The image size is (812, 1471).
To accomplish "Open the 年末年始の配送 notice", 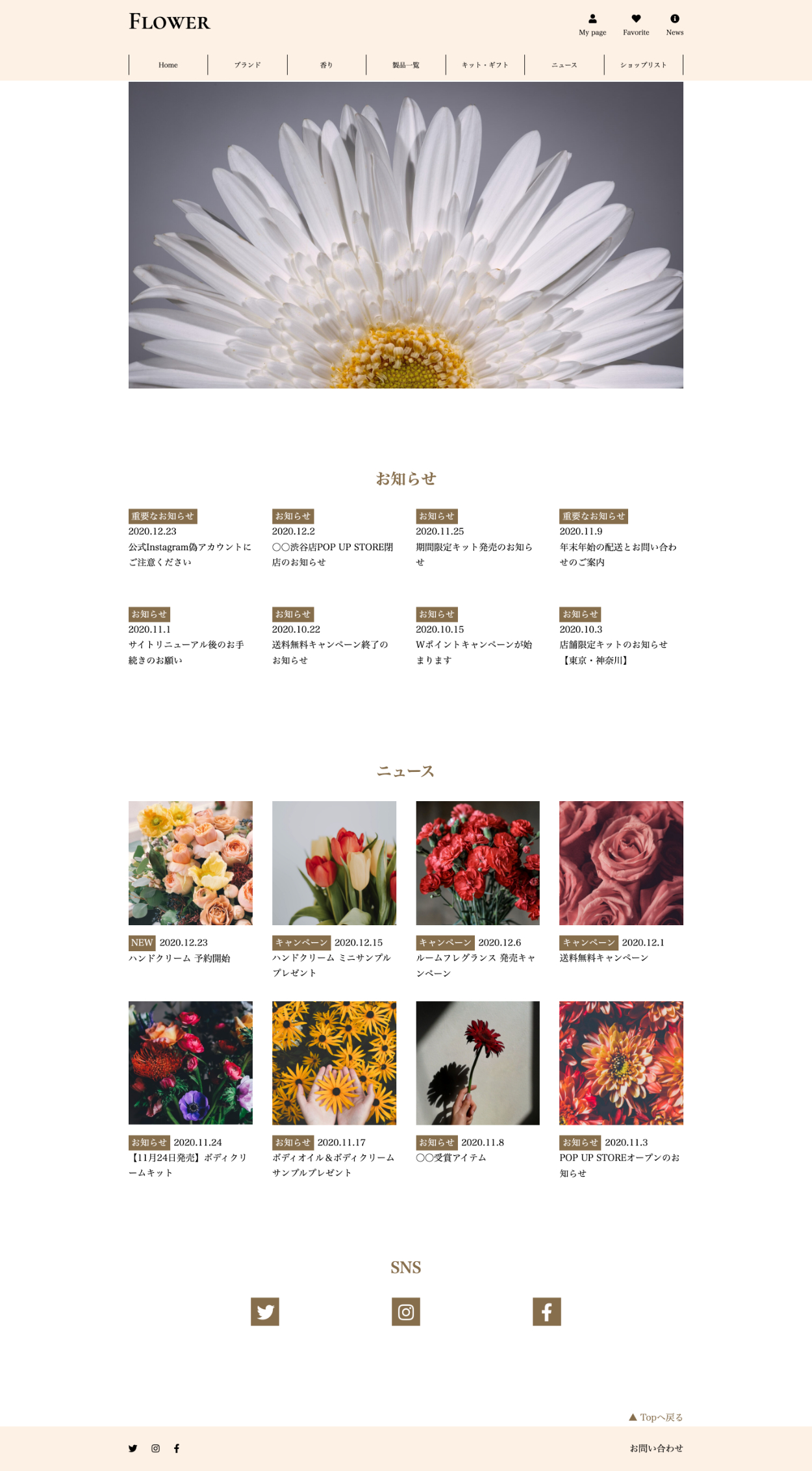I will coord(618,554).
